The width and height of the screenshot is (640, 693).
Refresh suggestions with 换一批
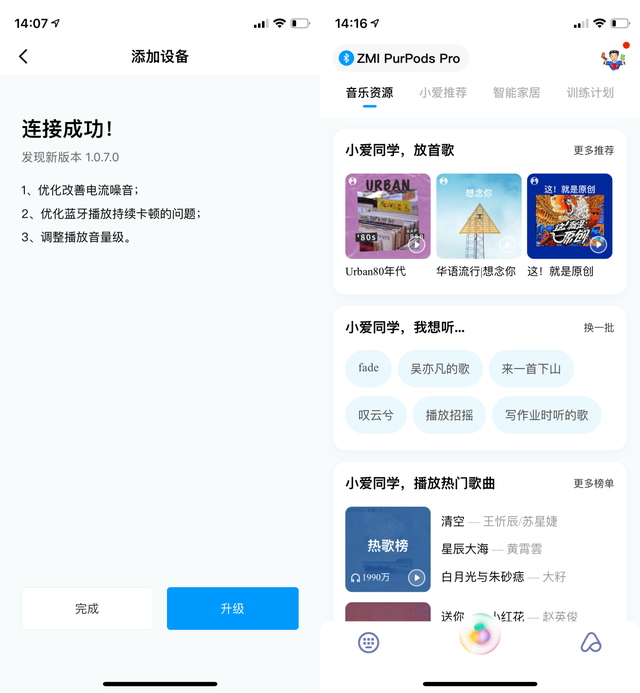click(x=599, y=328)
